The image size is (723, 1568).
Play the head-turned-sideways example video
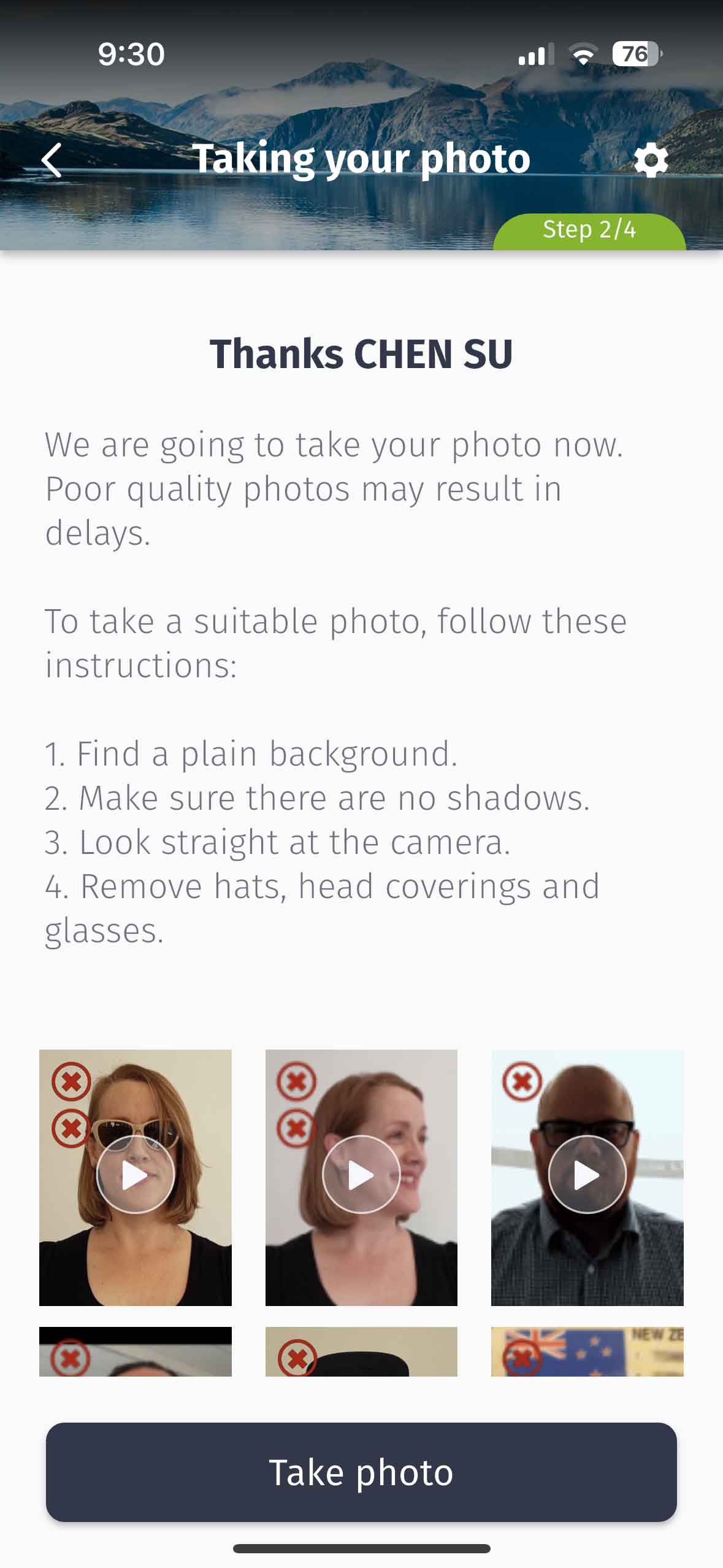[361, 1174]
